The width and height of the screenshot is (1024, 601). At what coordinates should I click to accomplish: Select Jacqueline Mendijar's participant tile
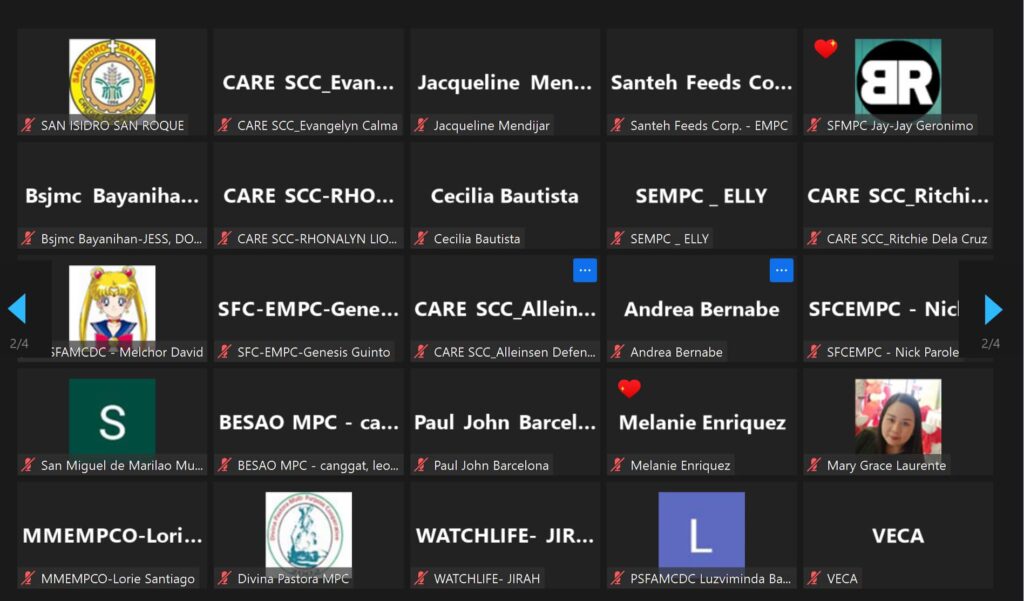point(504,83)
